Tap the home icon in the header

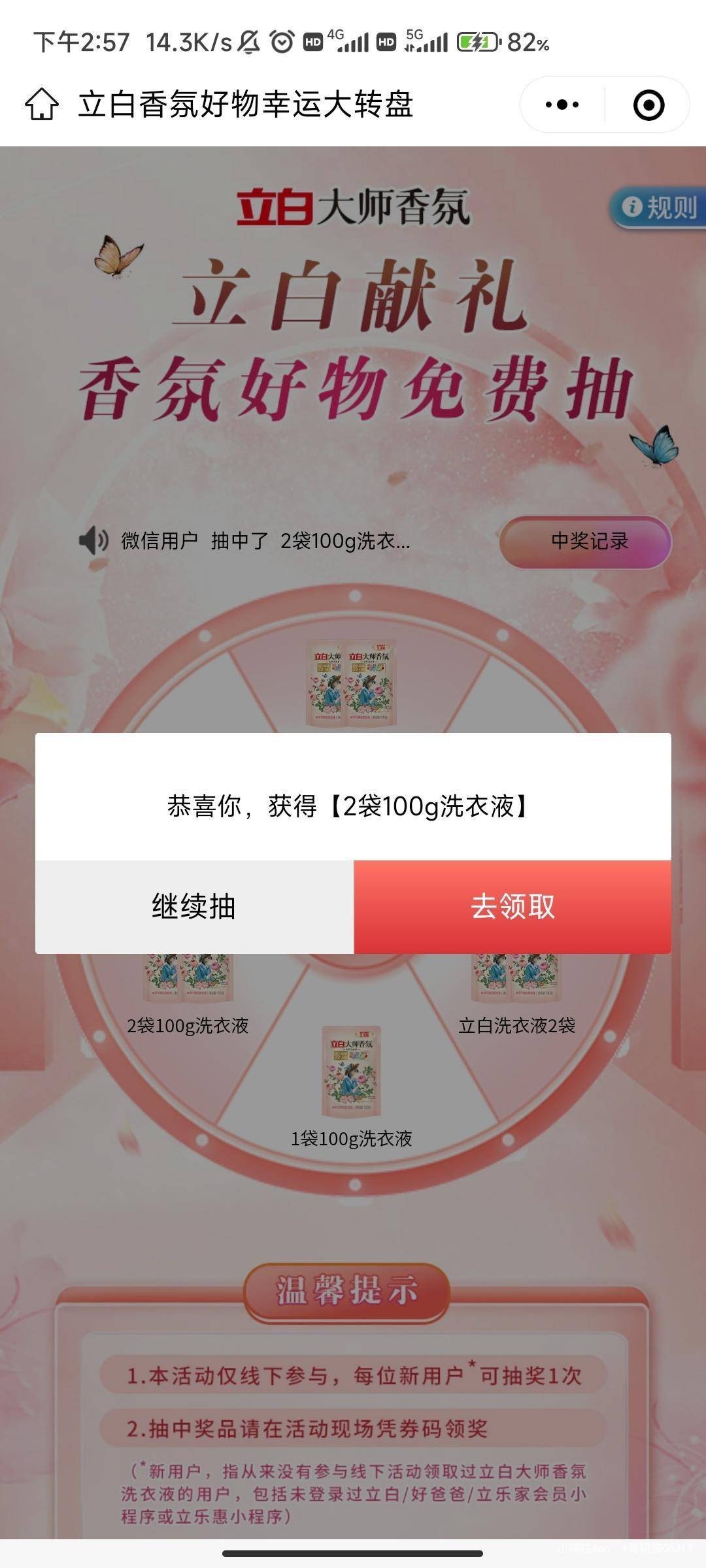click(42, 105)
